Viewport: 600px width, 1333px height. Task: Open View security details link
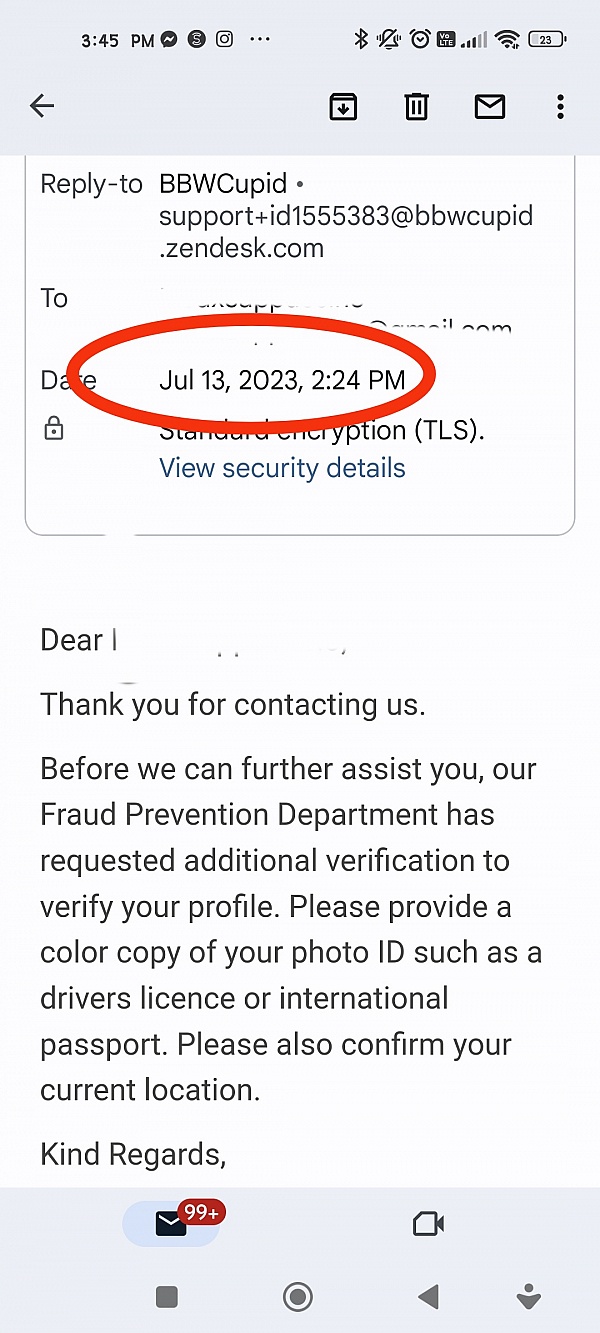tap(282, 468)
